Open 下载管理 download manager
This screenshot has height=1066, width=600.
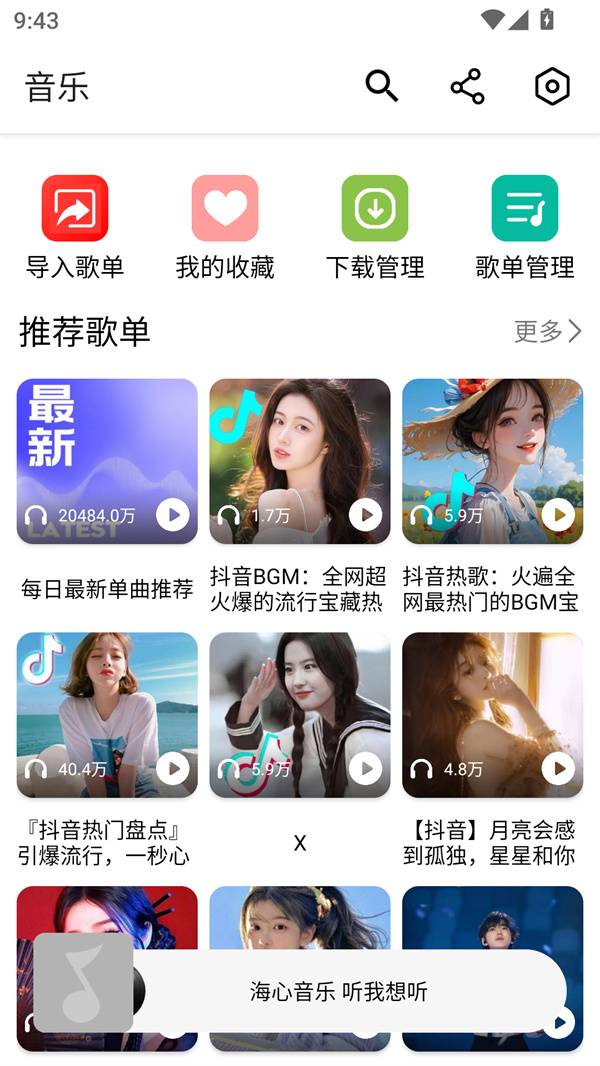coord(375,227)
